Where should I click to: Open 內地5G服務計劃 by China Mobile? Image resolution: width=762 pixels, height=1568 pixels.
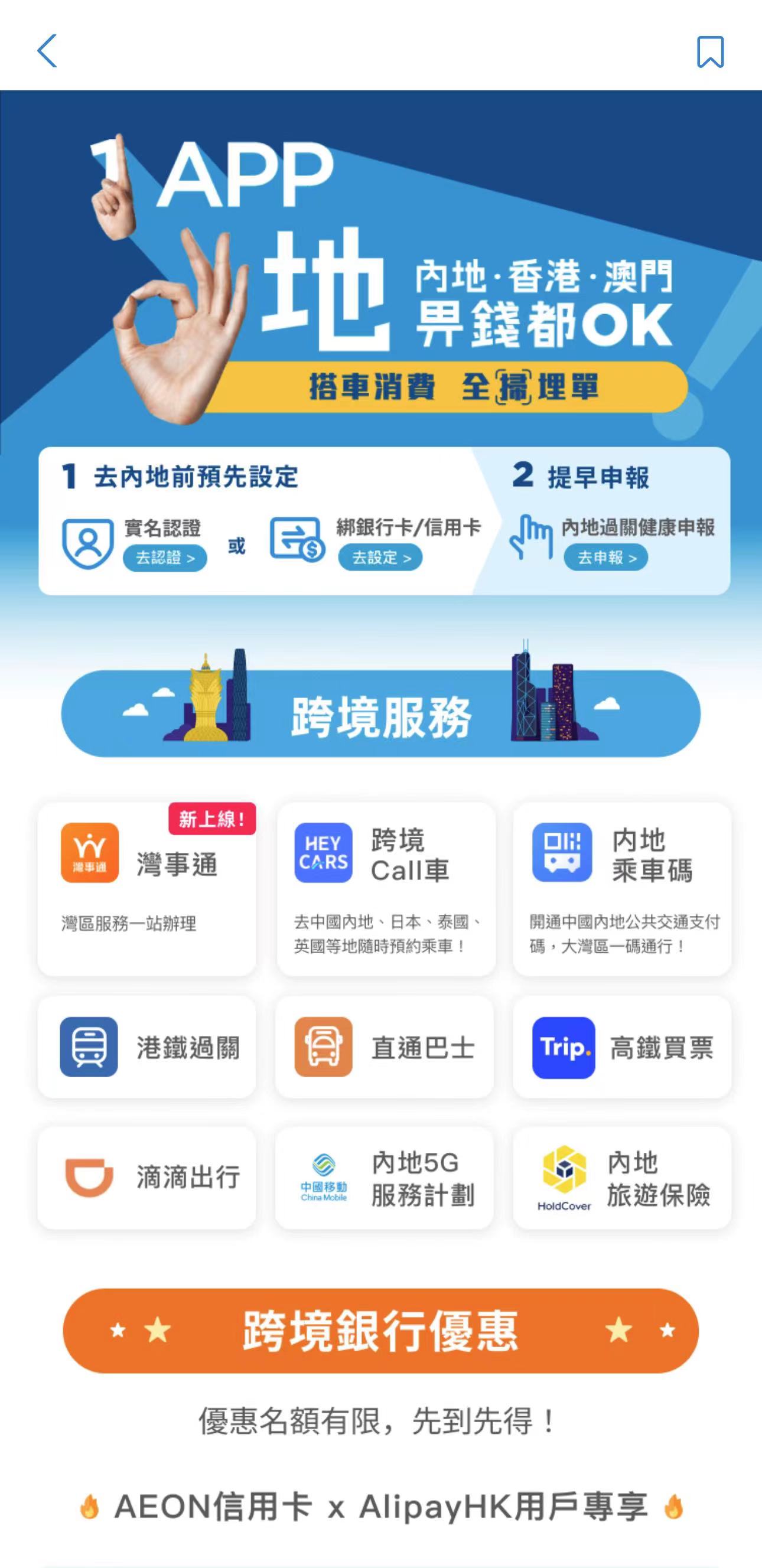click(x=385, y=1178)
